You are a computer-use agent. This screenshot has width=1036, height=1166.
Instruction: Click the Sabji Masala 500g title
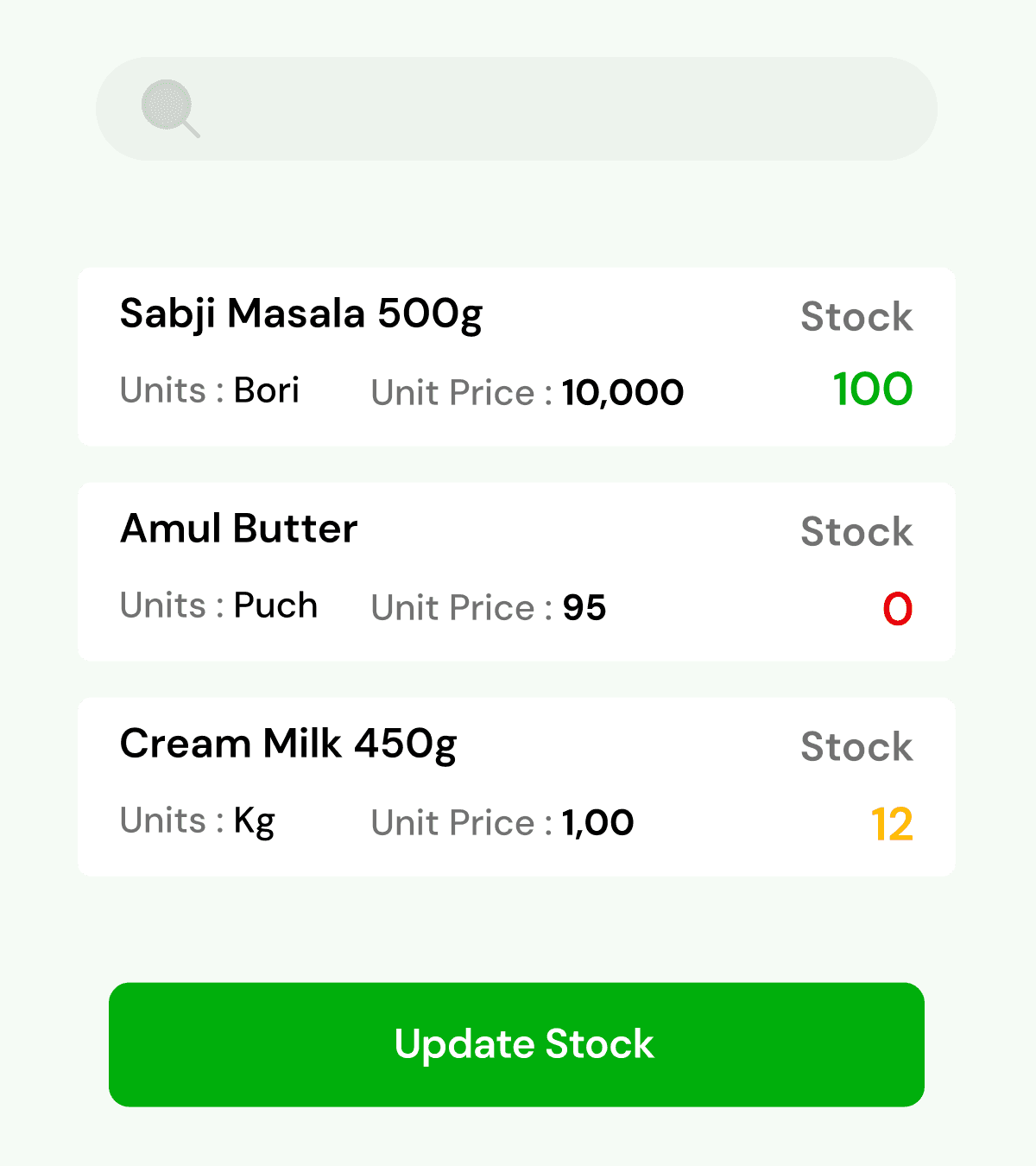(301, 314)
